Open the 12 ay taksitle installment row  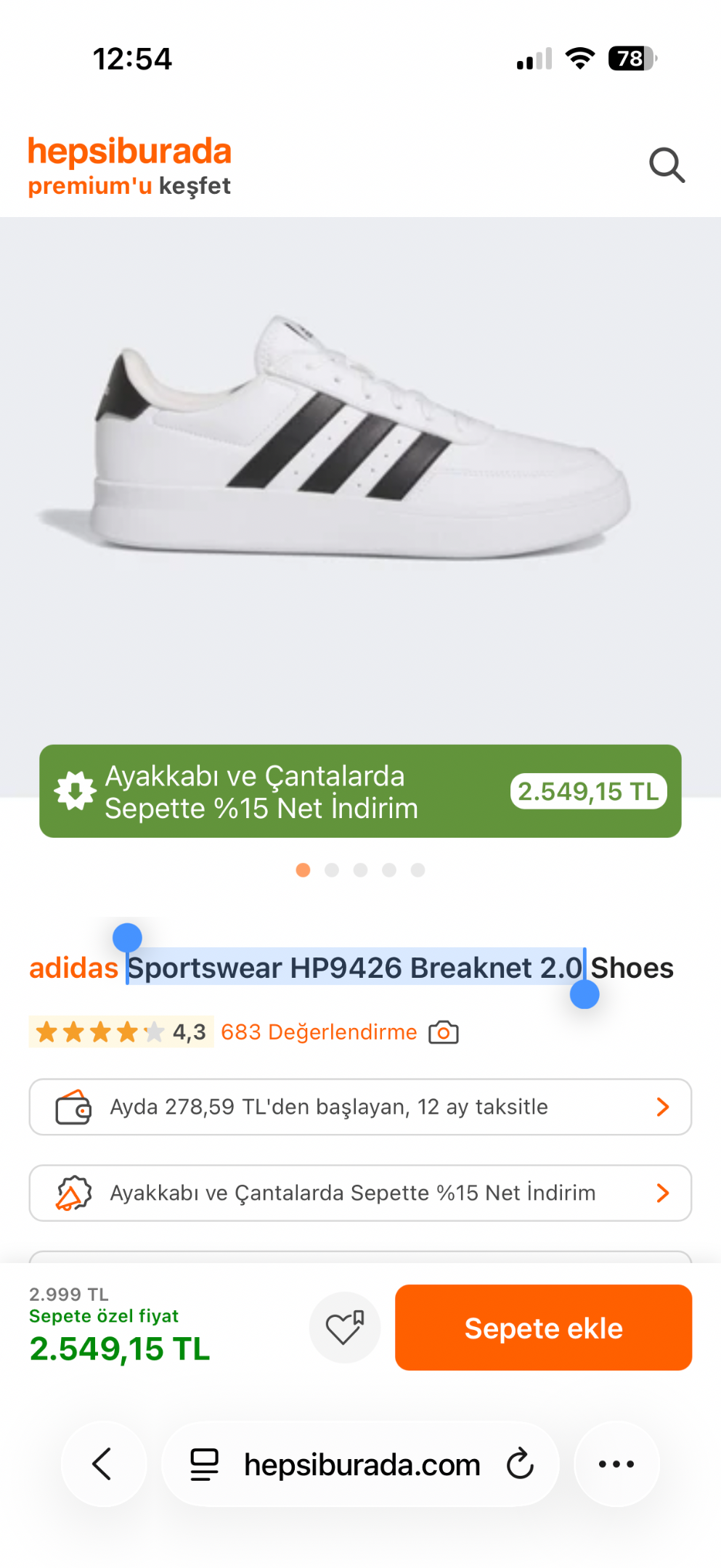pyautogui.click(x=360, y=1107)
